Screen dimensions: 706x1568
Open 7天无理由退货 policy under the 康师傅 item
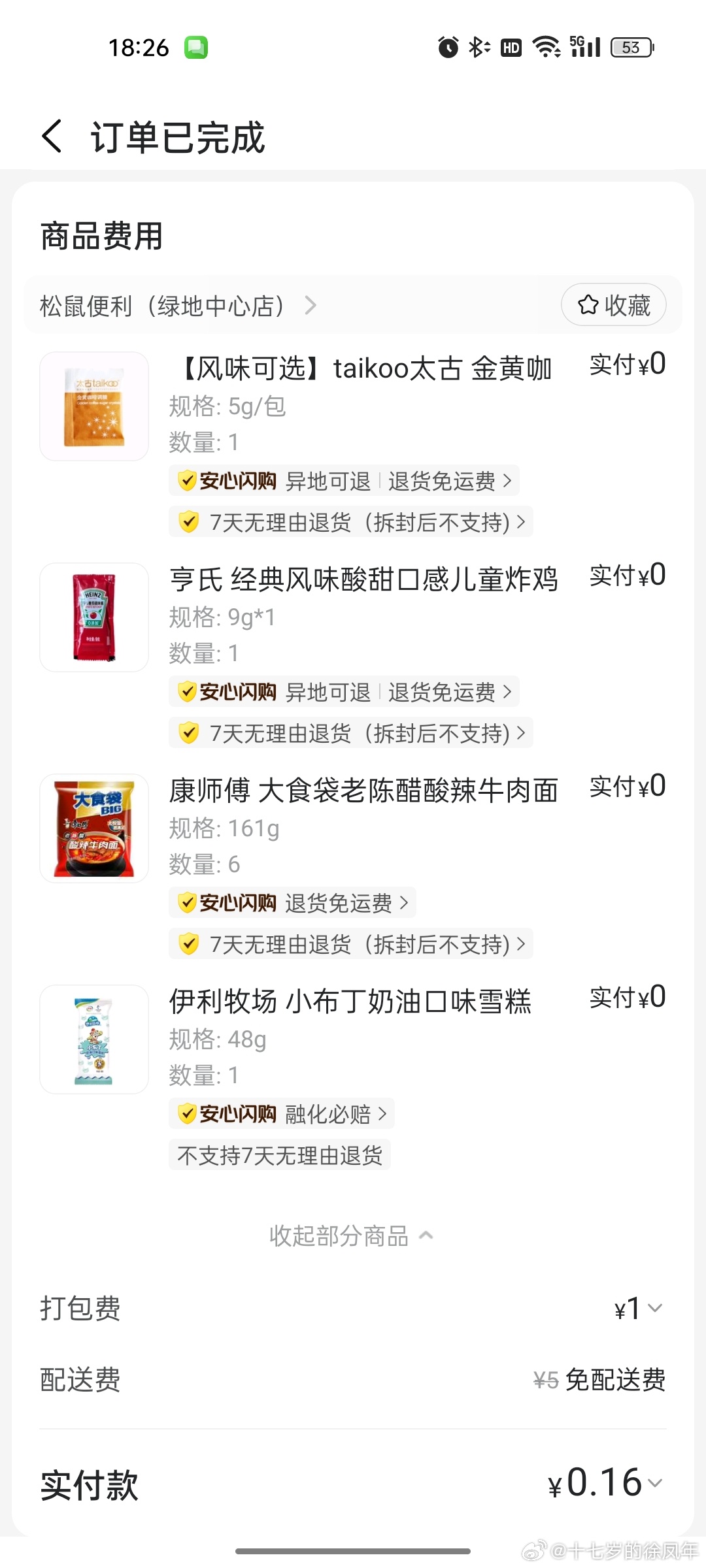350,945
